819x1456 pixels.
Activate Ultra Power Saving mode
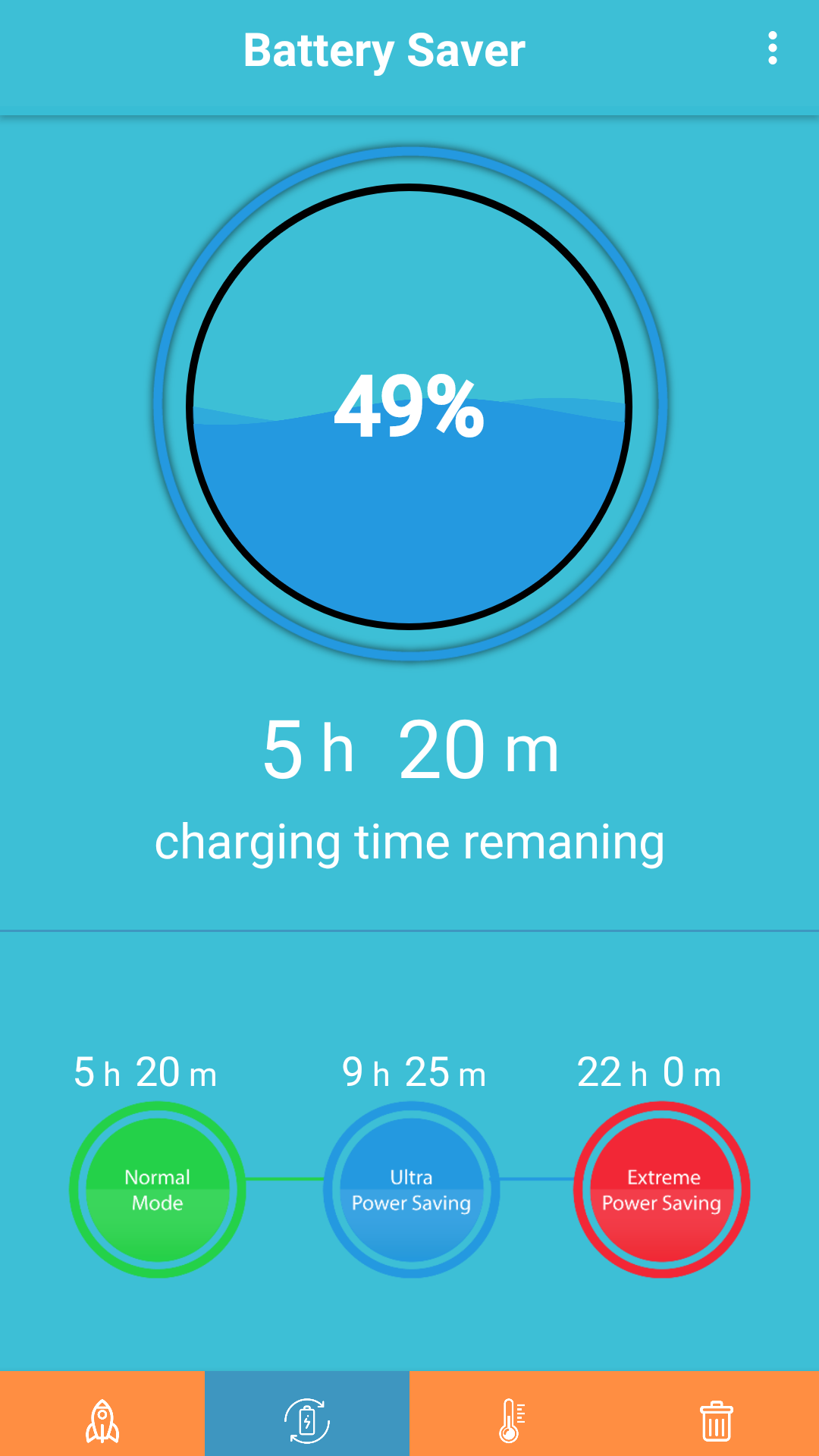409,1191
